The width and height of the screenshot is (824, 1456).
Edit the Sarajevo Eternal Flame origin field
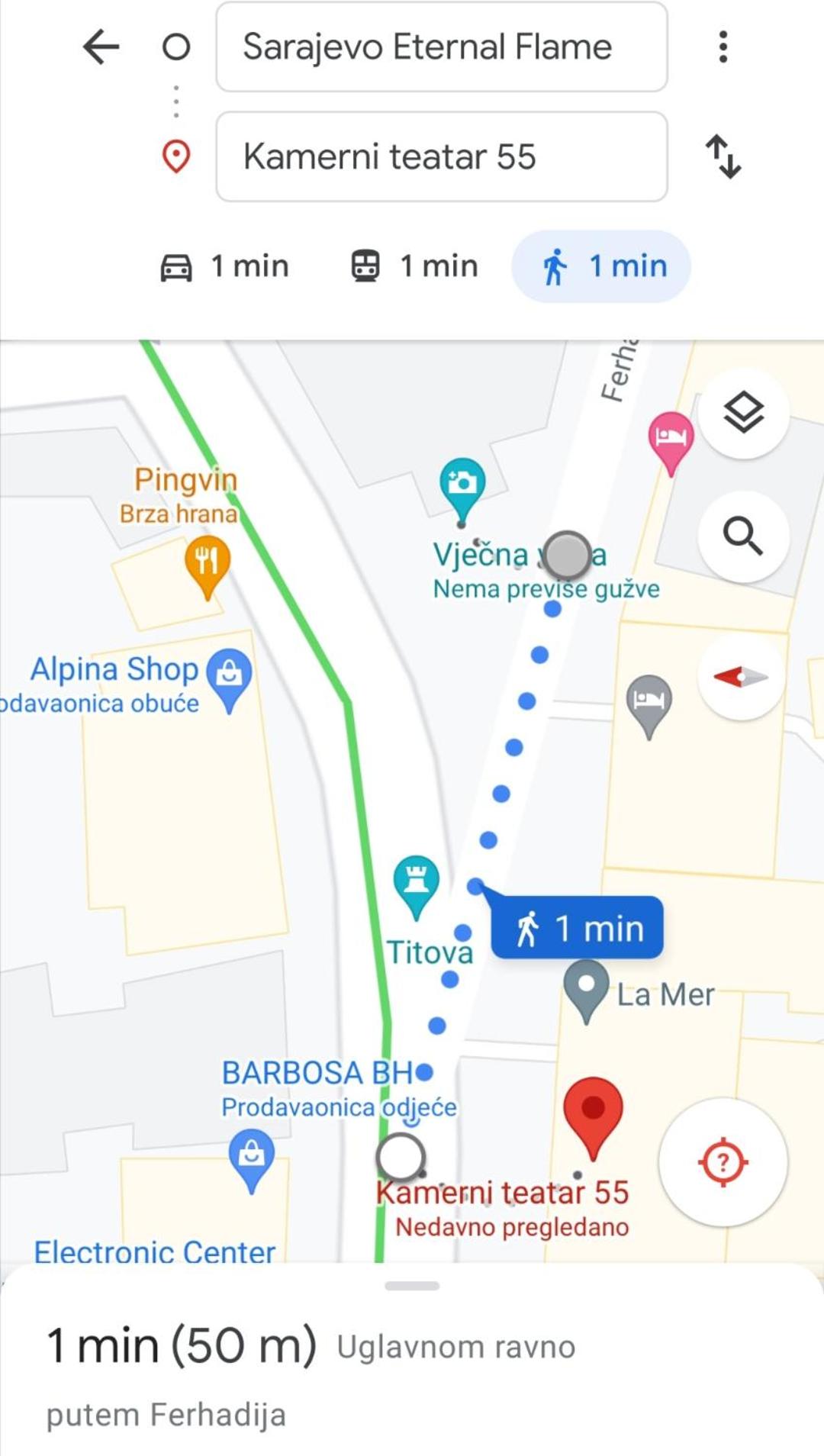click(442, 47)
